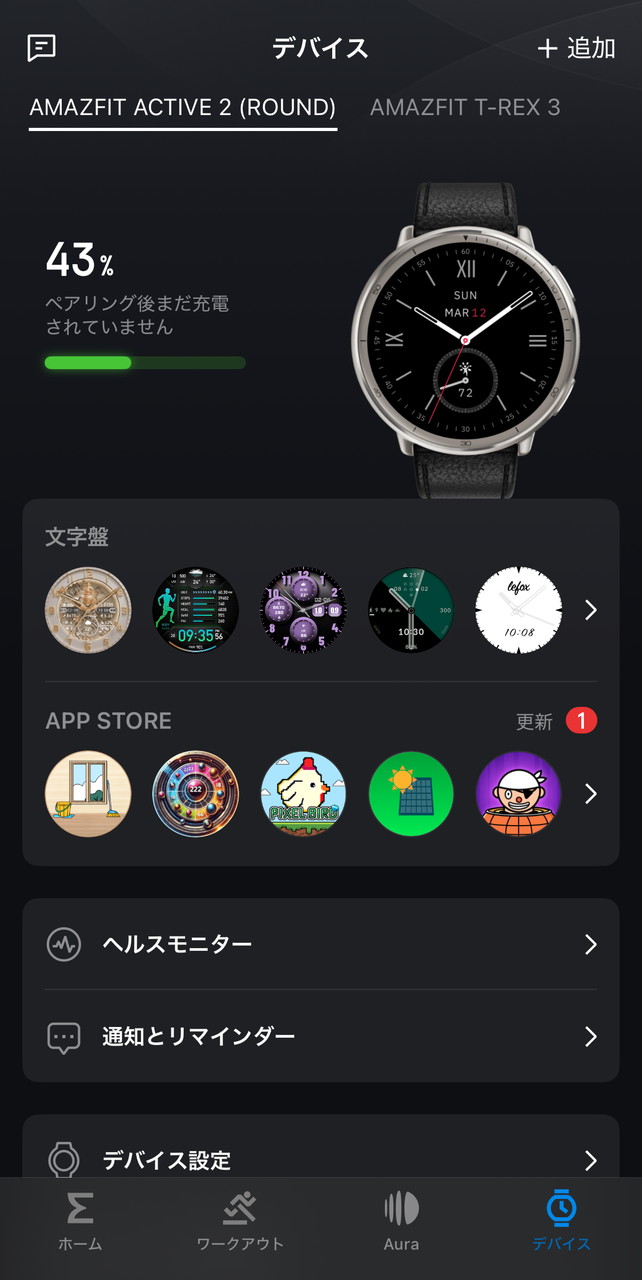Open the 更新 updates badge in APP STORE

(x=556, y=721)
